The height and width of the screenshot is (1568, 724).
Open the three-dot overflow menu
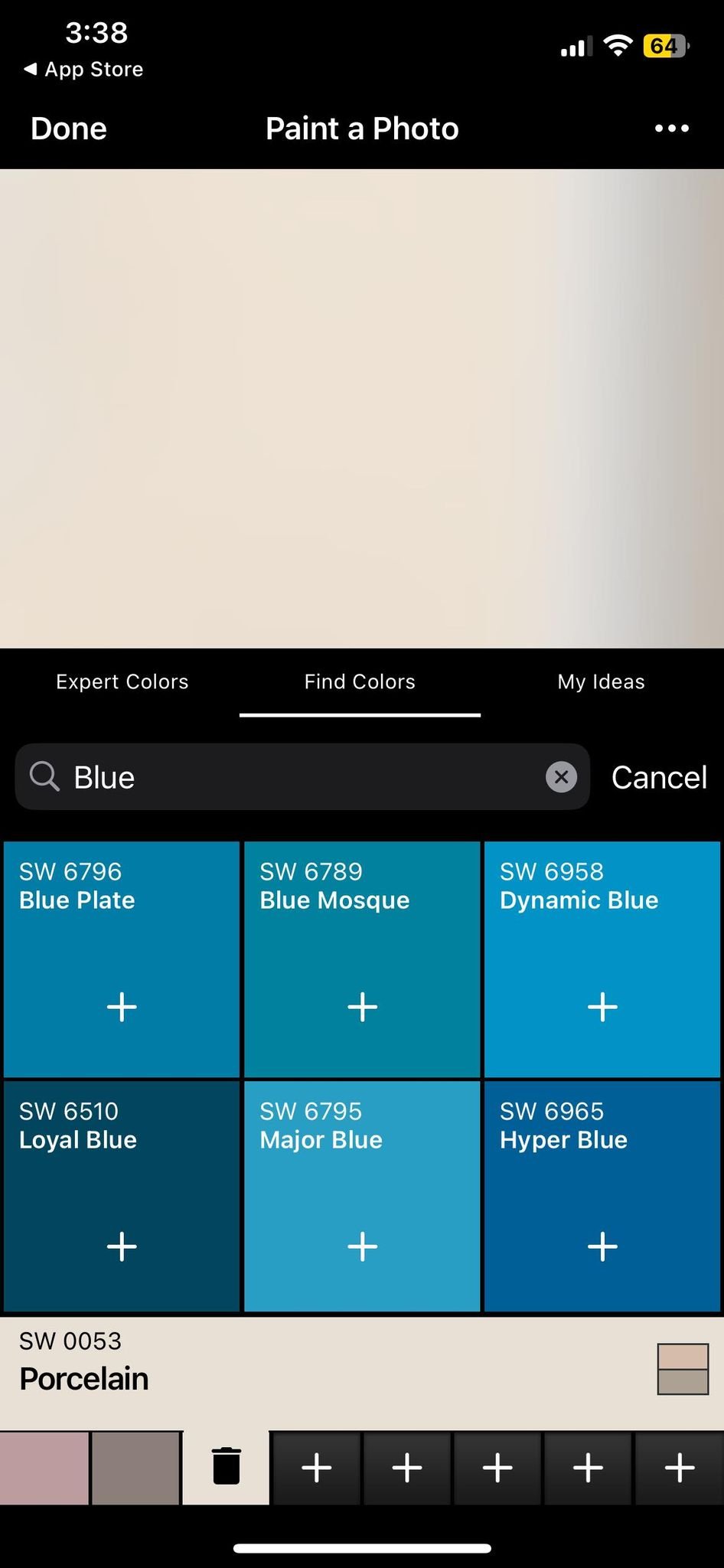coord(672,129)
